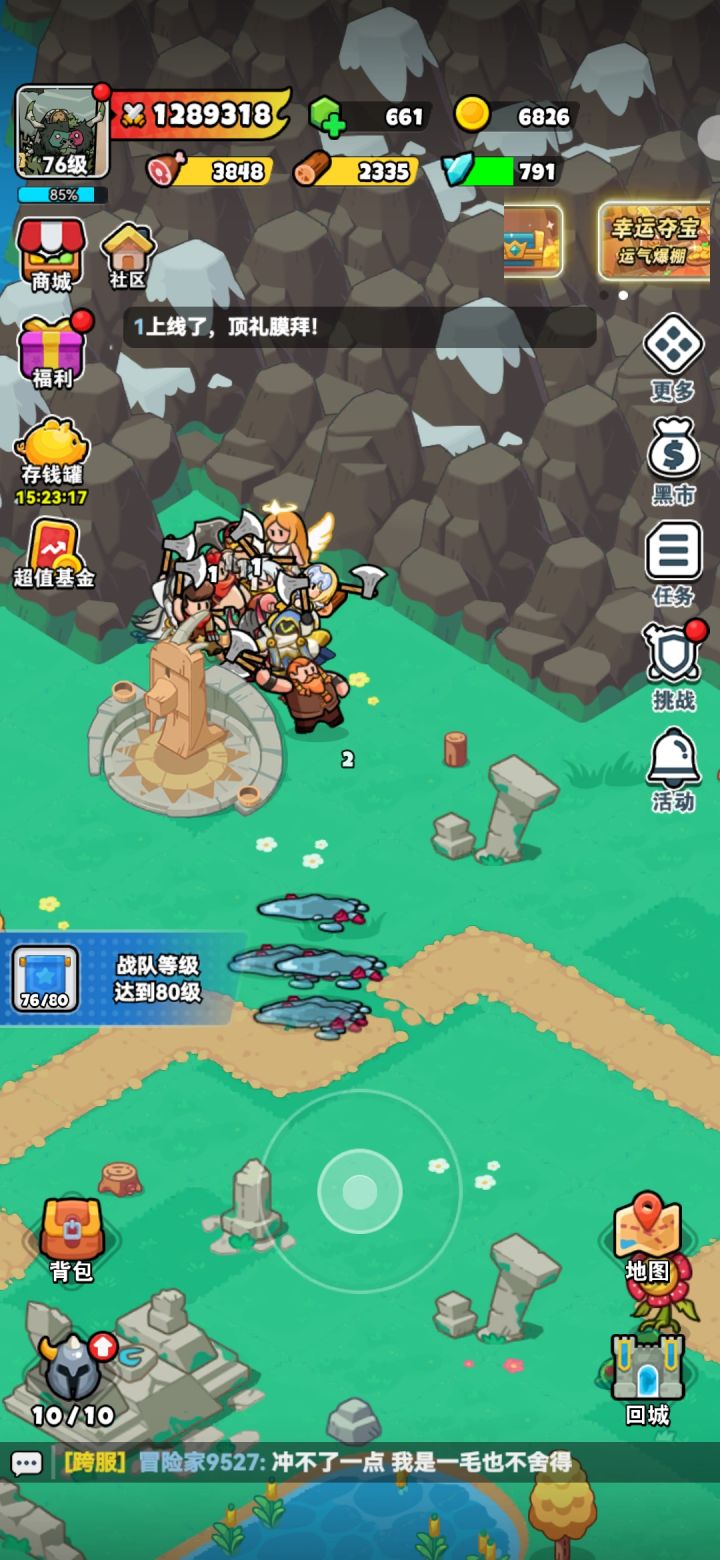Expand the 更多 (more) menu

(x=673, y=352)
